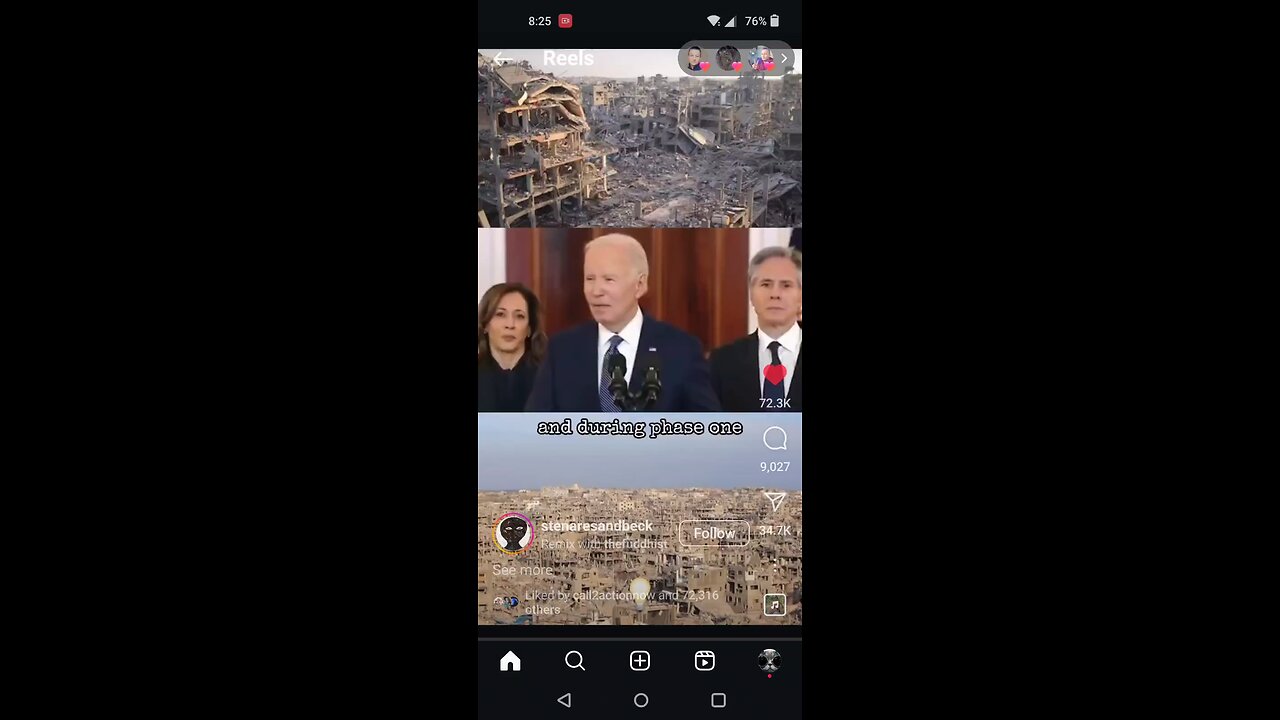Follow the stenaresandbeck account
The height and width of the screenshot is (720, 1280).
(x=713, y=533)
